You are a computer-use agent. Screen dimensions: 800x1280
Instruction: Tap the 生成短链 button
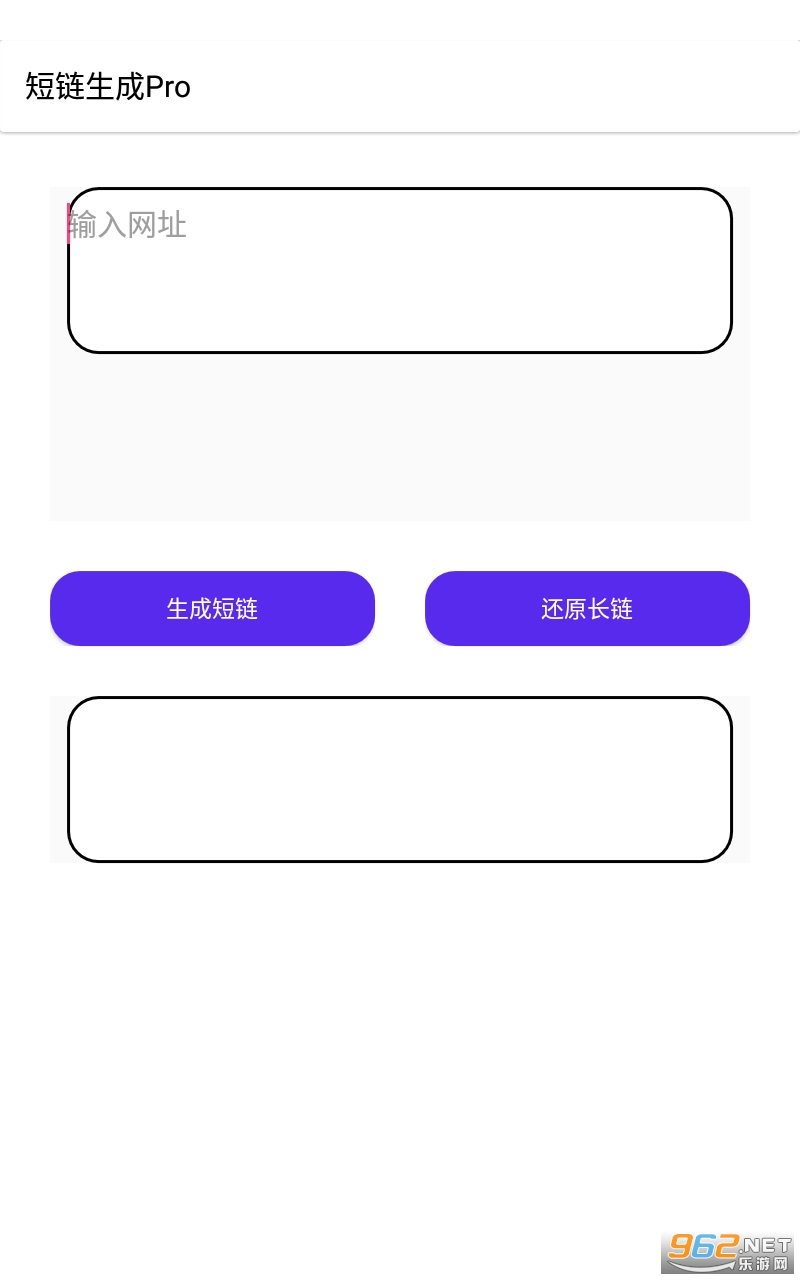[212, 608]
